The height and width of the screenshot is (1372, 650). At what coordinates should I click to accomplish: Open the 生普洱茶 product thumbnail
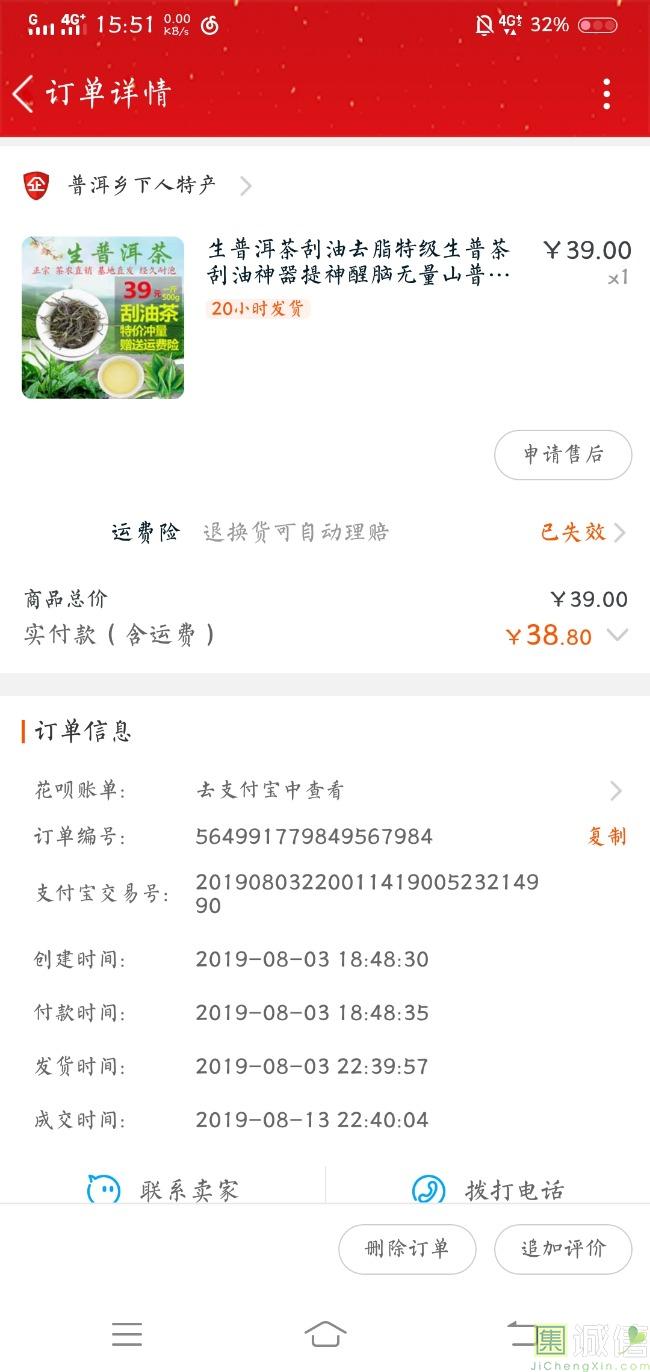(103, 318)
